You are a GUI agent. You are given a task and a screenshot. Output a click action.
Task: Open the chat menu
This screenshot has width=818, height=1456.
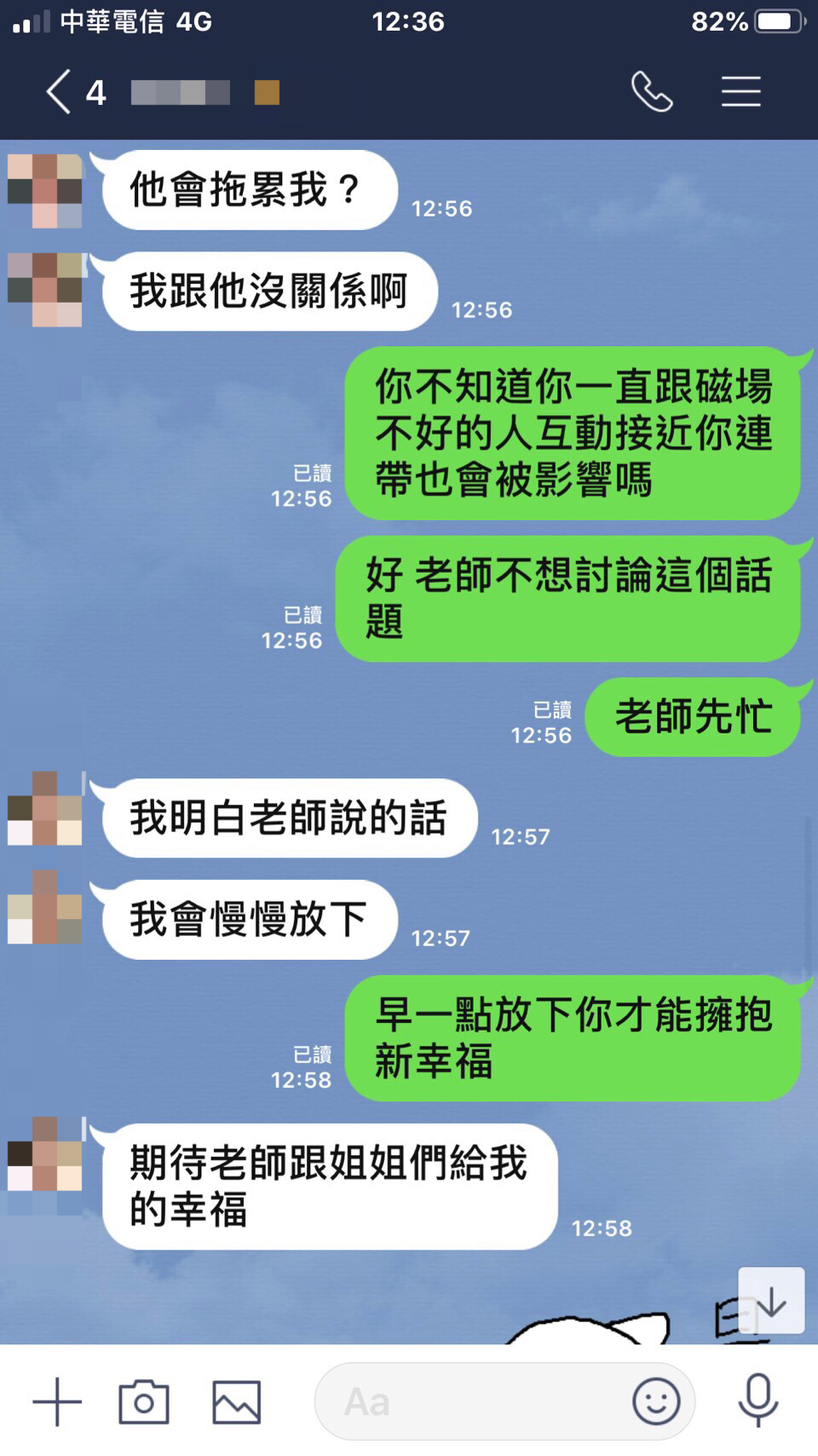pyautogui.click(x=740, y=92)
